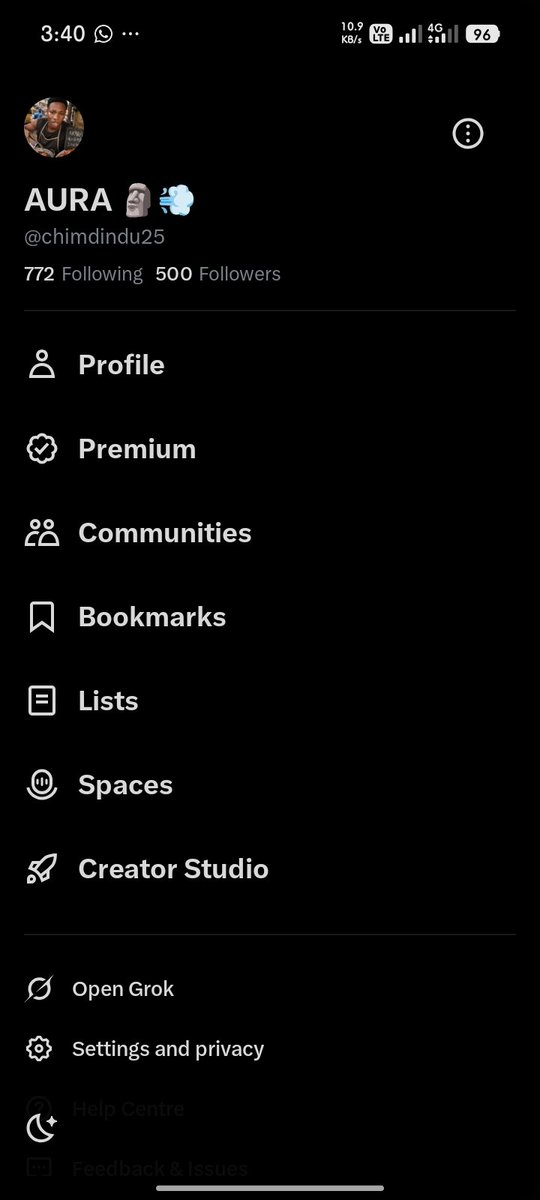Go to Premium
The image size is (540, 1200).
click(270, 449)
